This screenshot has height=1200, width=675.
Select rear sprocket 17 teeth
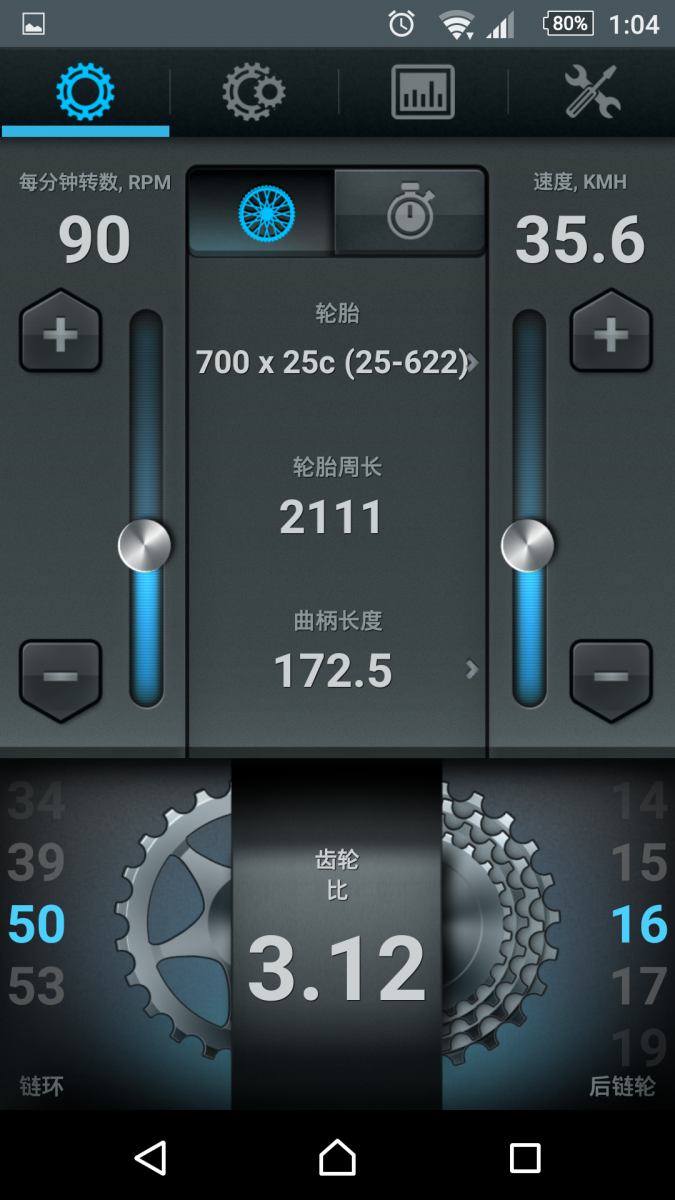point(639,987)
